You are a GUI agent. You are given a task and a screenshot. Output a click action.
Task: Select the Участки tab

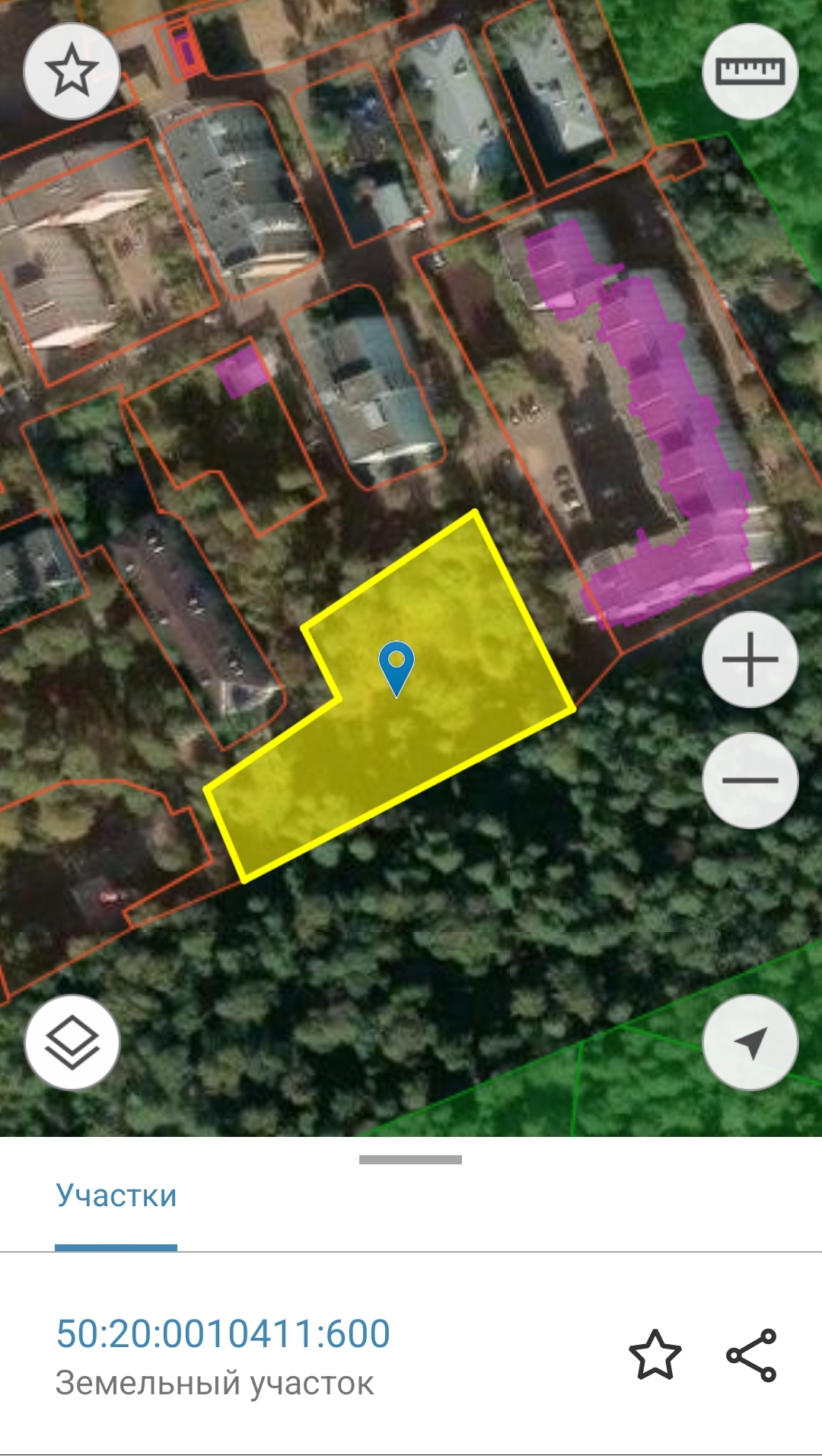coord(116,1196)
